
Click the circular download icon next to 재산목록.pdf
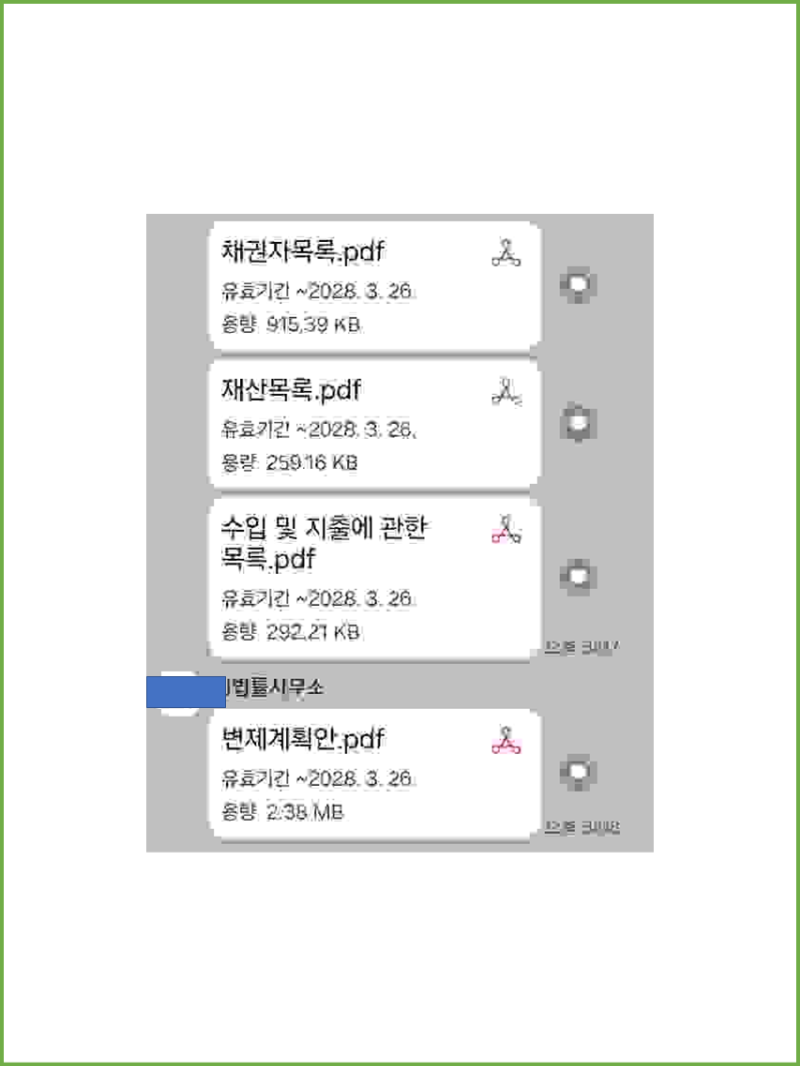[x=576, y=424]
